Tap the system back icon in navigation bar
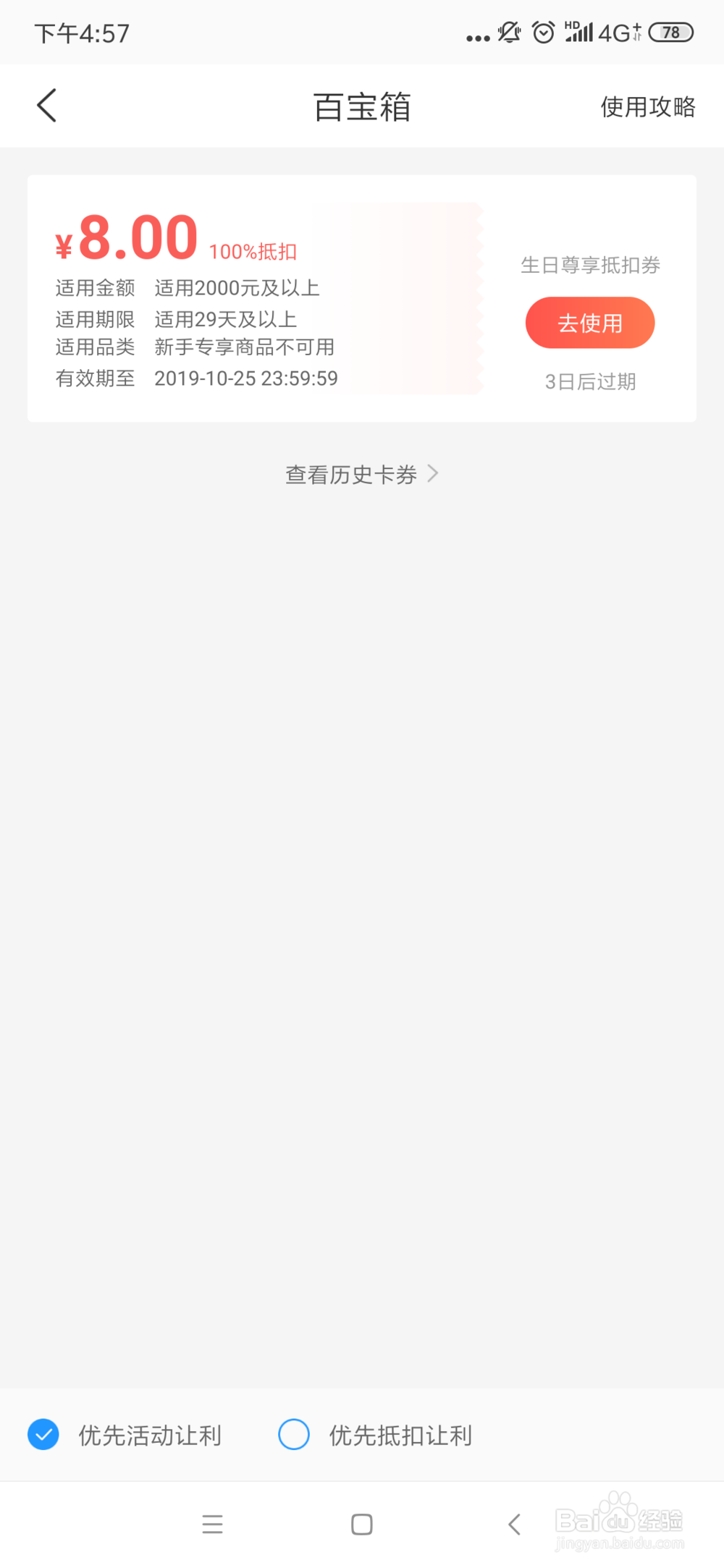The width and height of the screenshot is (724, 1568). [514, 1525]
